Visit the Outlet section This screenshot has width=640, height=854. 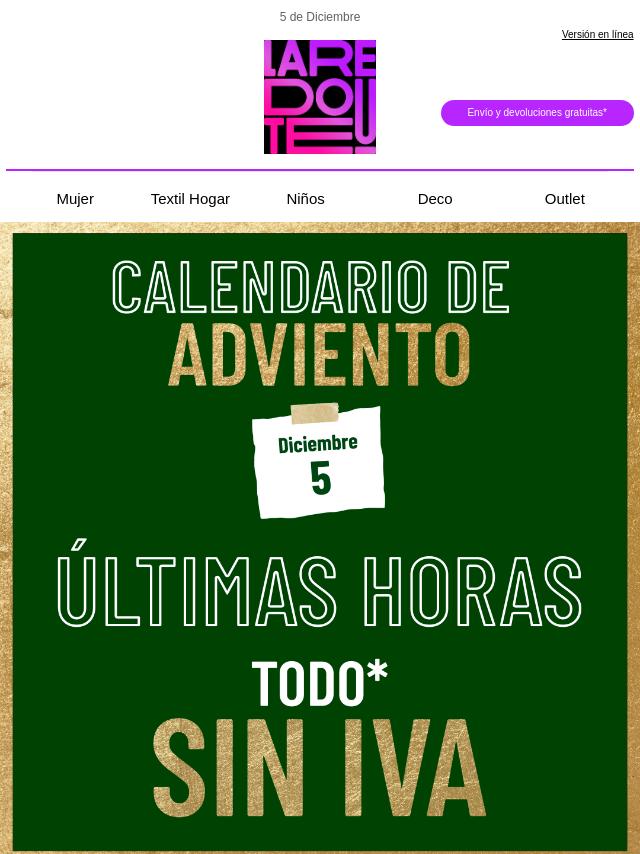pos(564,199)
